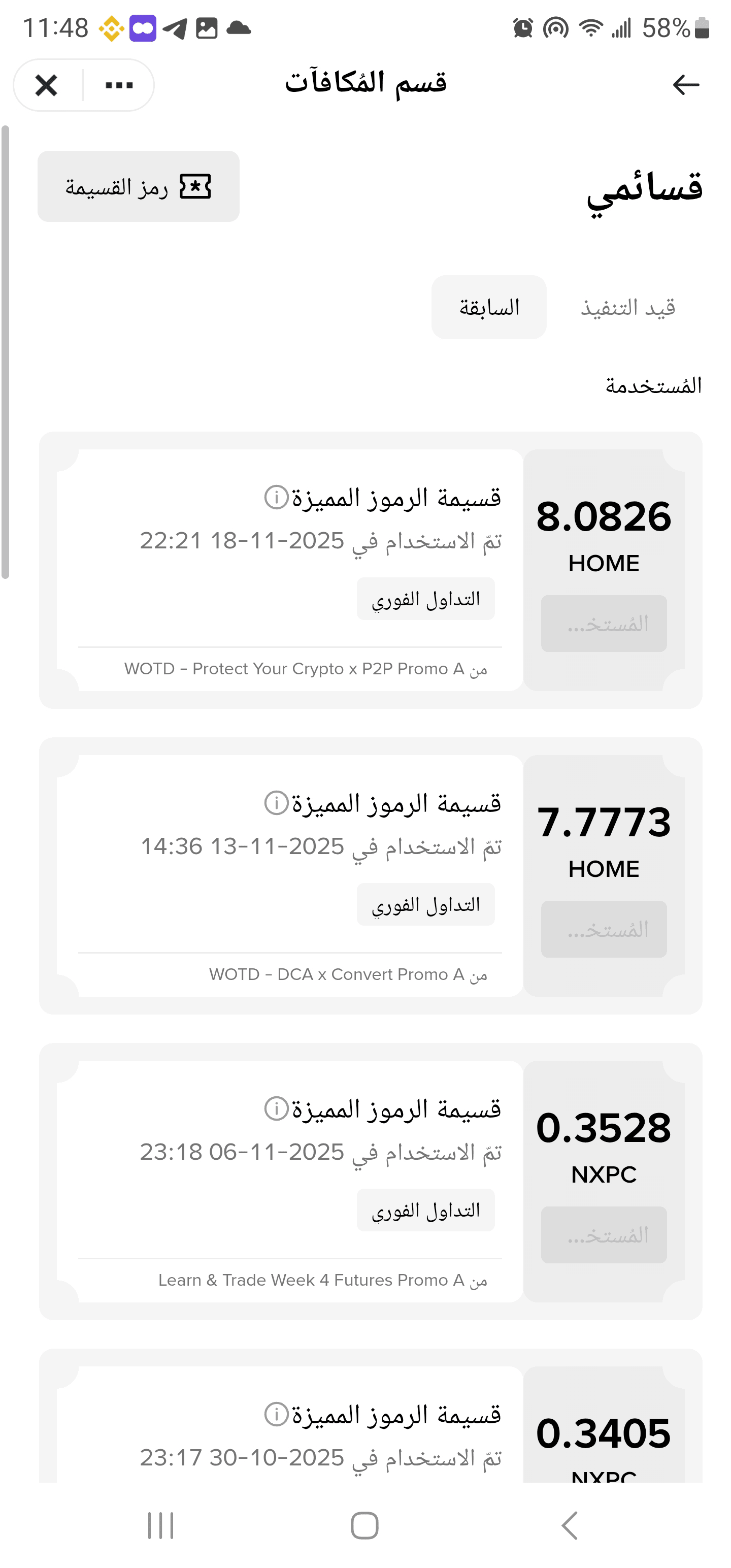
Task: Open the 7.7773 HOME voucher card
Action: [371, 876]
